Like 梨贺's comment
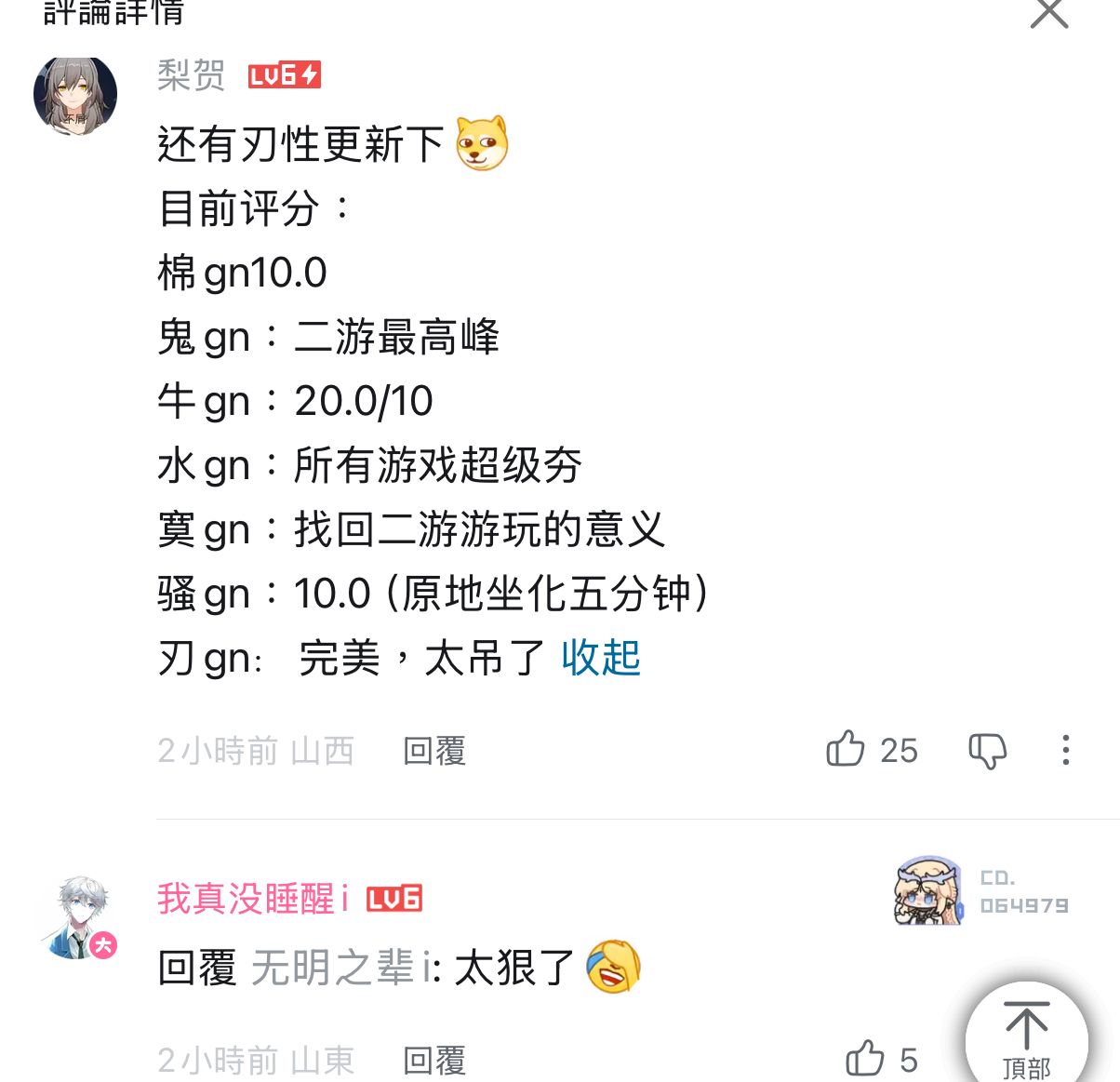1120x1082 pixels. (846, 749)
